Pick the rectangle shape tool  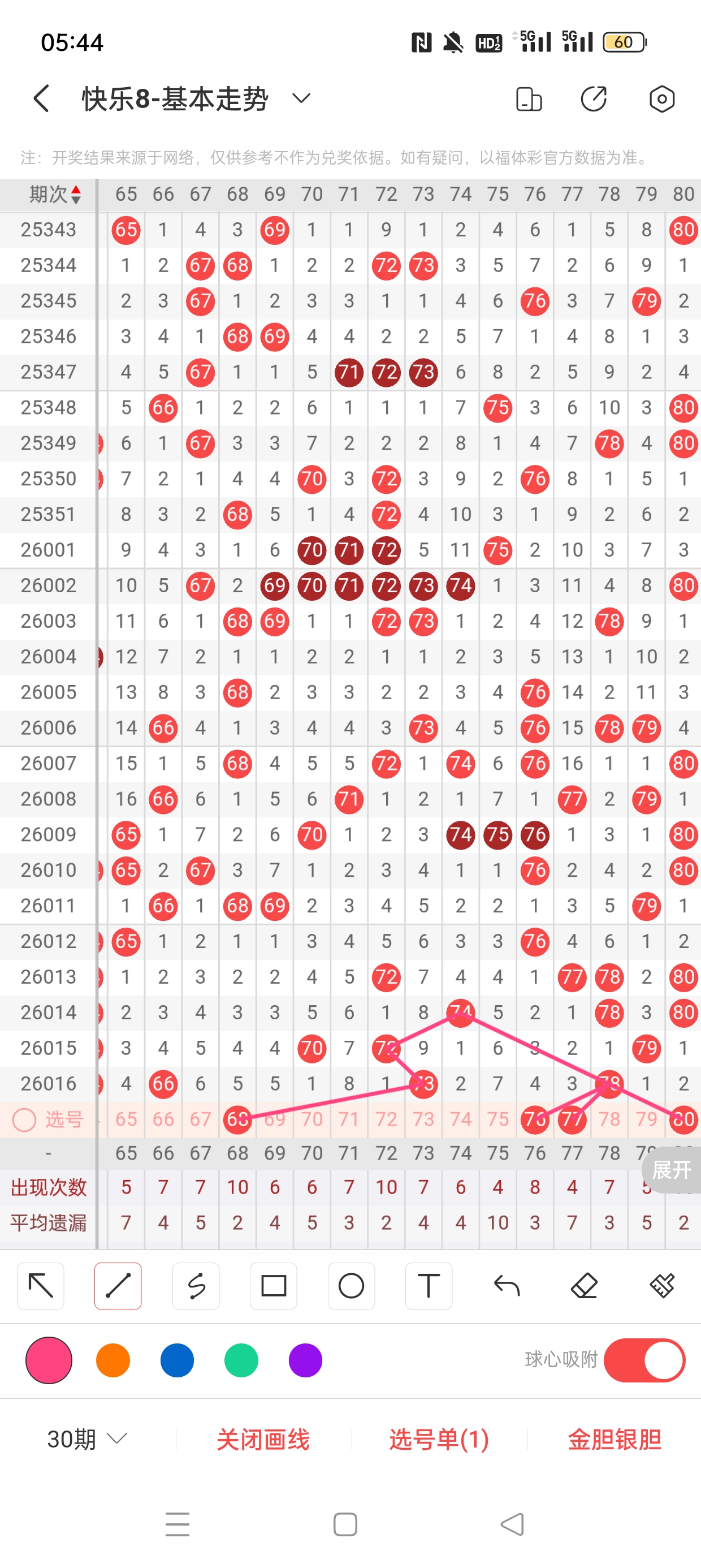tap(274, 1286)
